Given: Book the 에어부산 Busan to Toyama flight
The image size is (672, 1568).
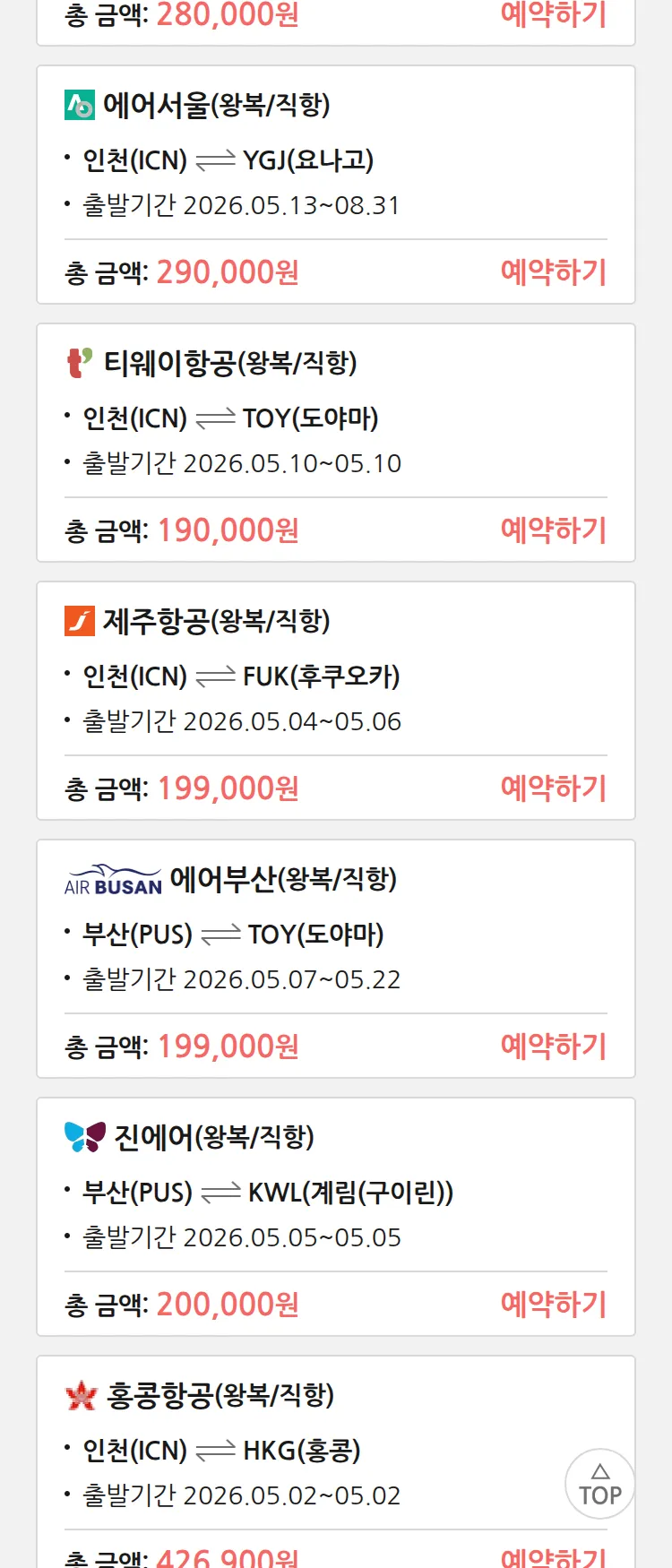Looking at the screenshot, I should point(553,1046).
